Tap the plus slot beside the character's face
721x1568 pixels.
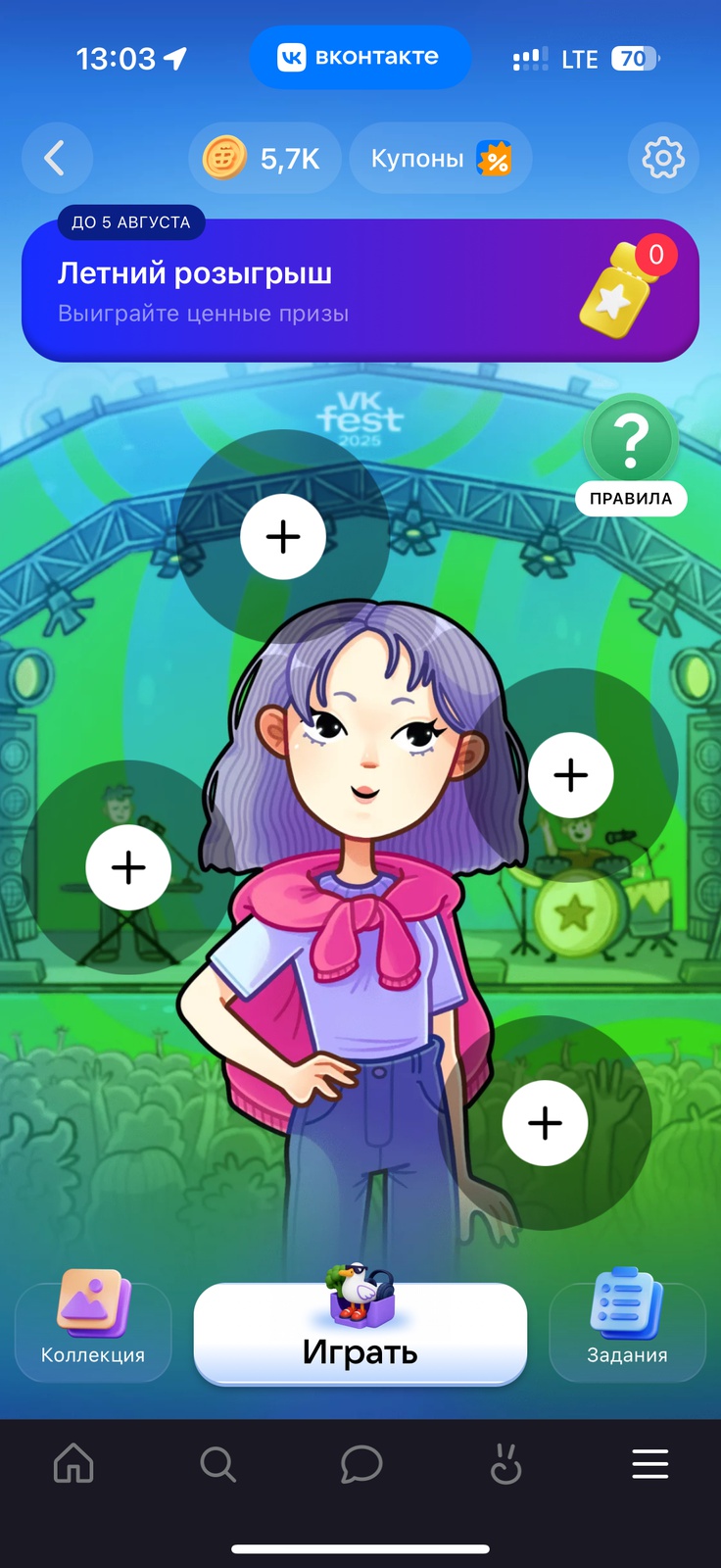571,775
